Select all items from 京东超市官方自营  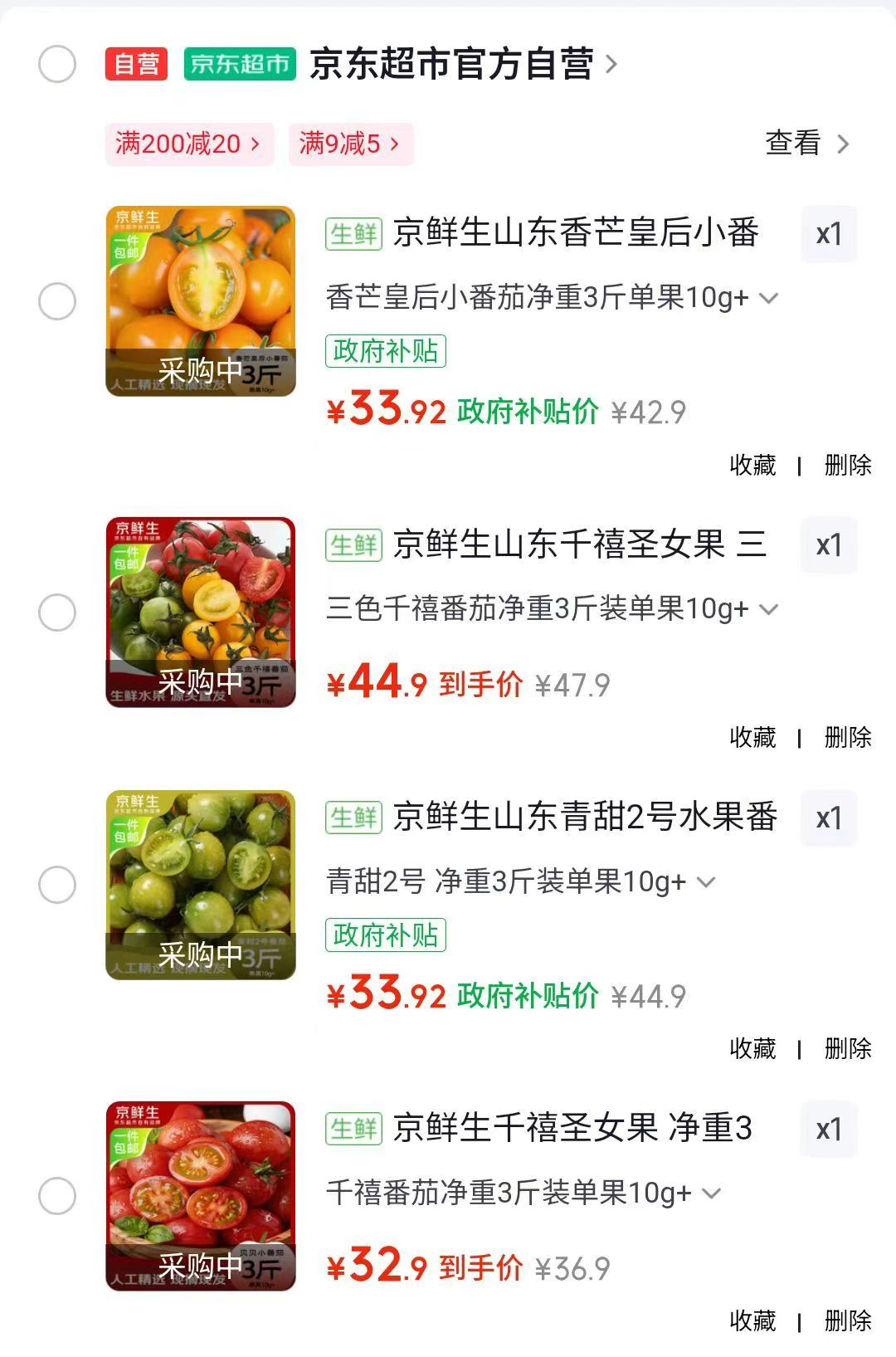57,64
